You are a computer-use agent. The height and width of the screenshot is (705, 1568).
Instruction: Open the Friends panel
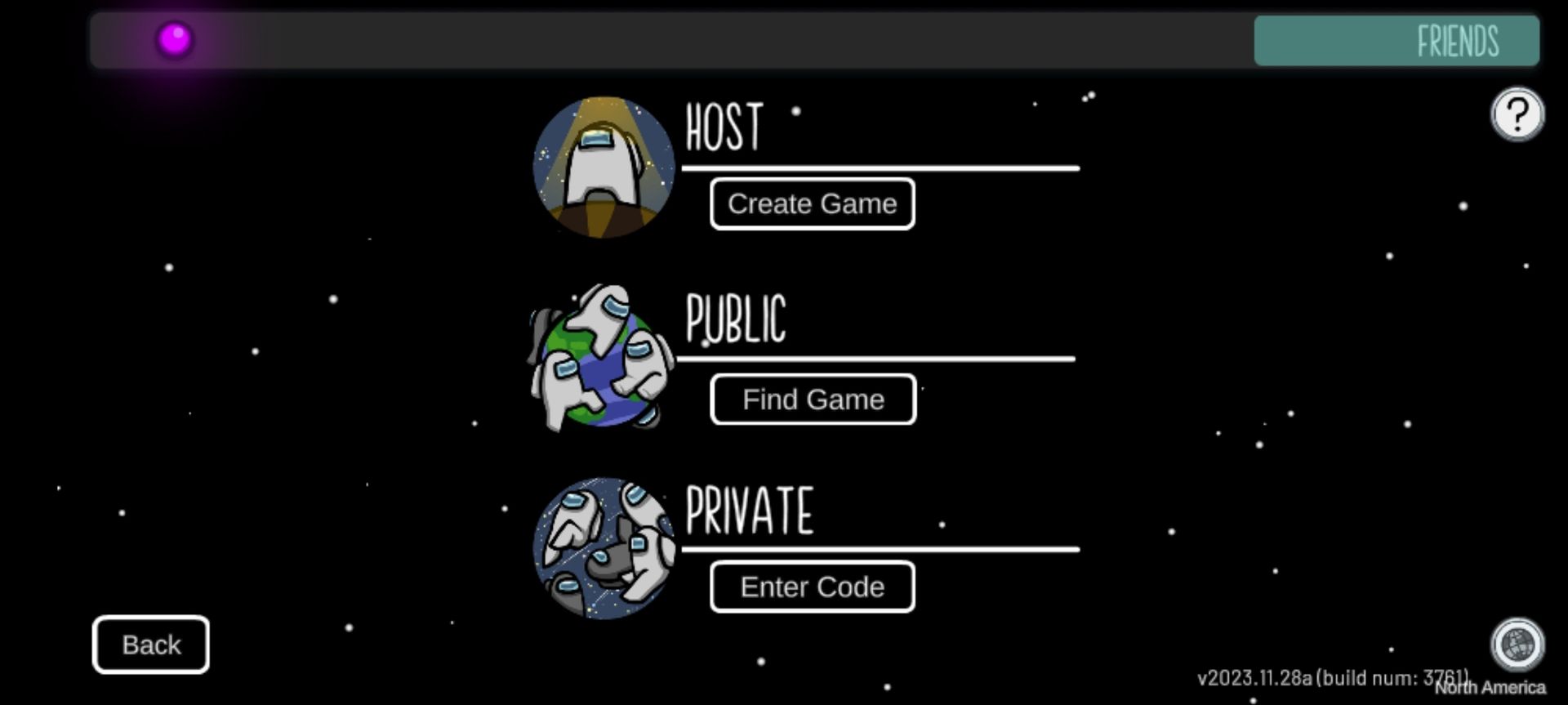pyautogui.click(x=1396, y=41)
